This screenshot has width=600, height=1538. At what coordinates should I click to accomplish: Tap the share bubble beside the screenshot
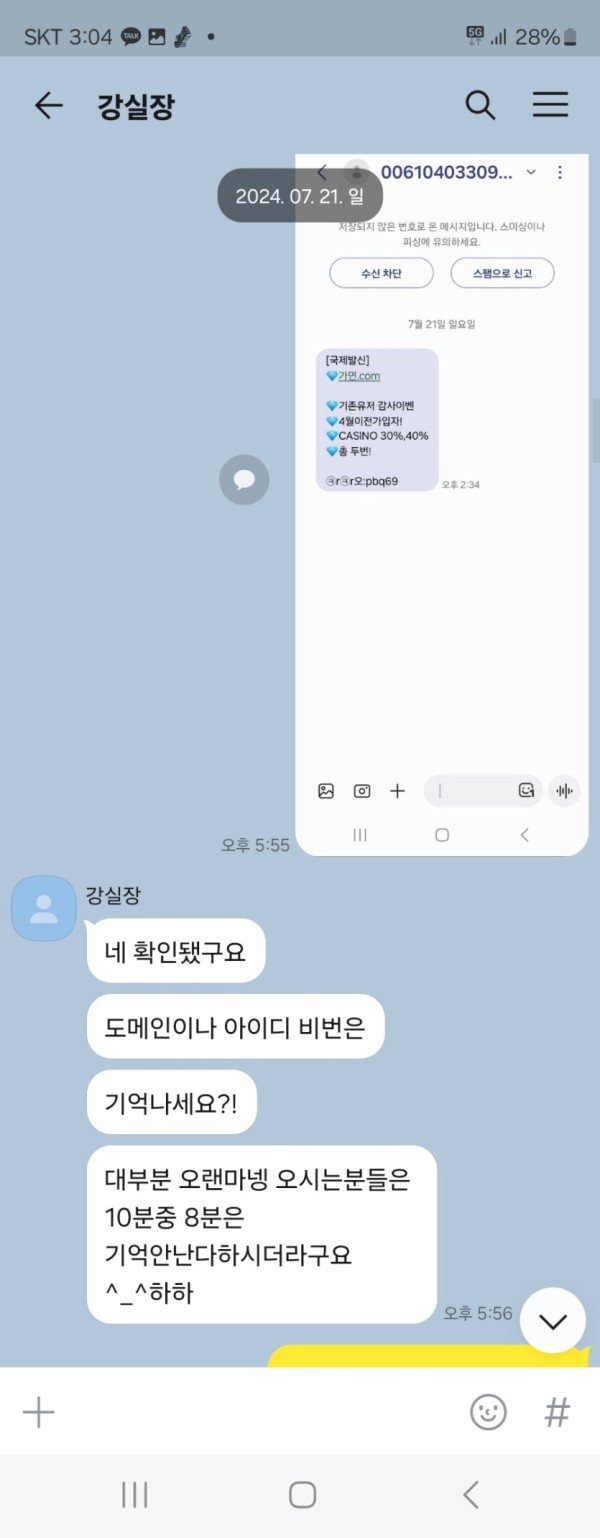[x=244, y=480]
